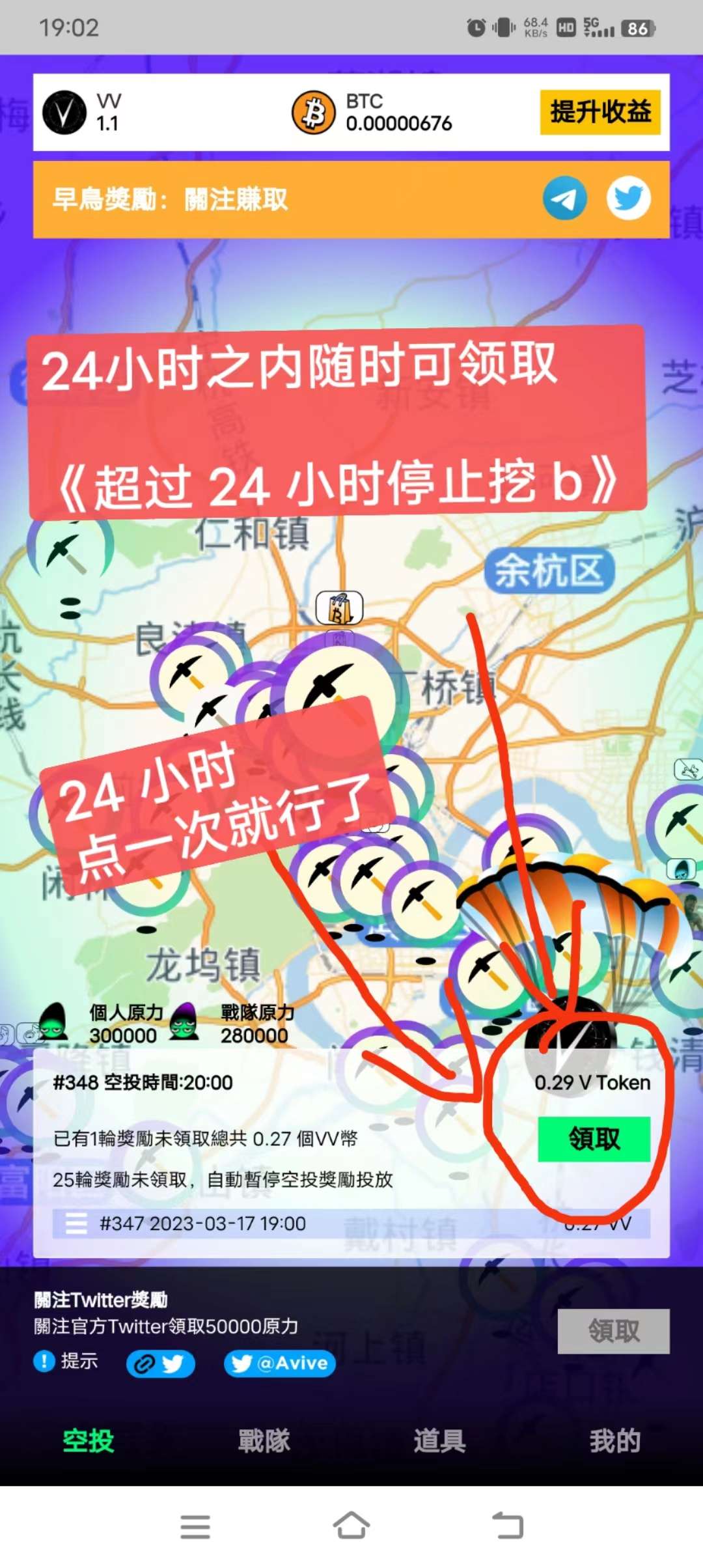Switch to the 道具 tab

439,1440
